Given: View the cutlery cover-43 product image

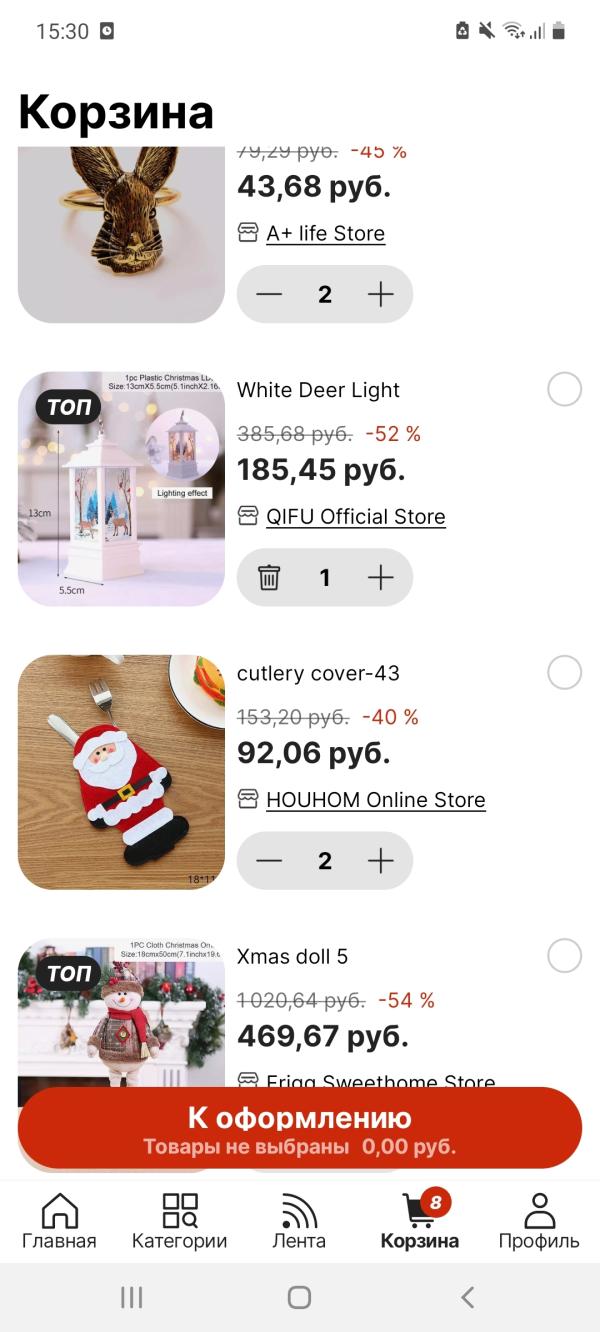Looking at the screenshot, I should (121, 772).
